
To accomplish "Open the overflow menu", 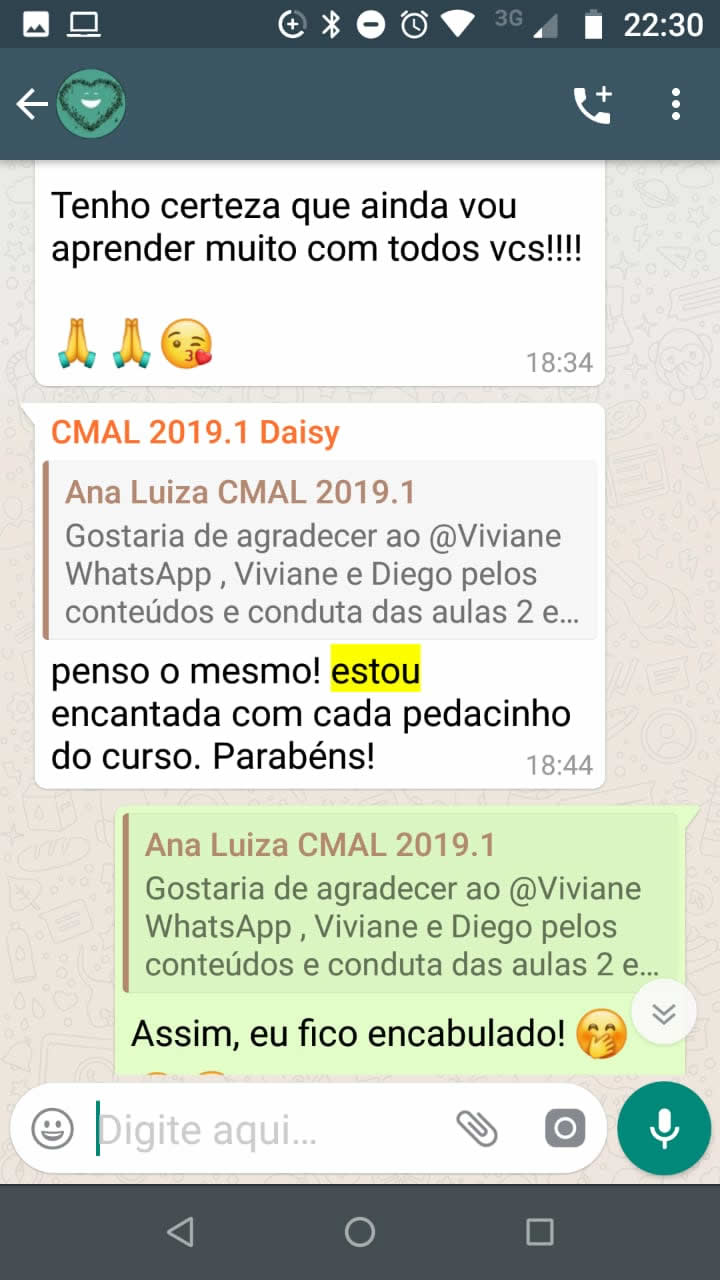I will pyautogui.click(x=676, y=104).
